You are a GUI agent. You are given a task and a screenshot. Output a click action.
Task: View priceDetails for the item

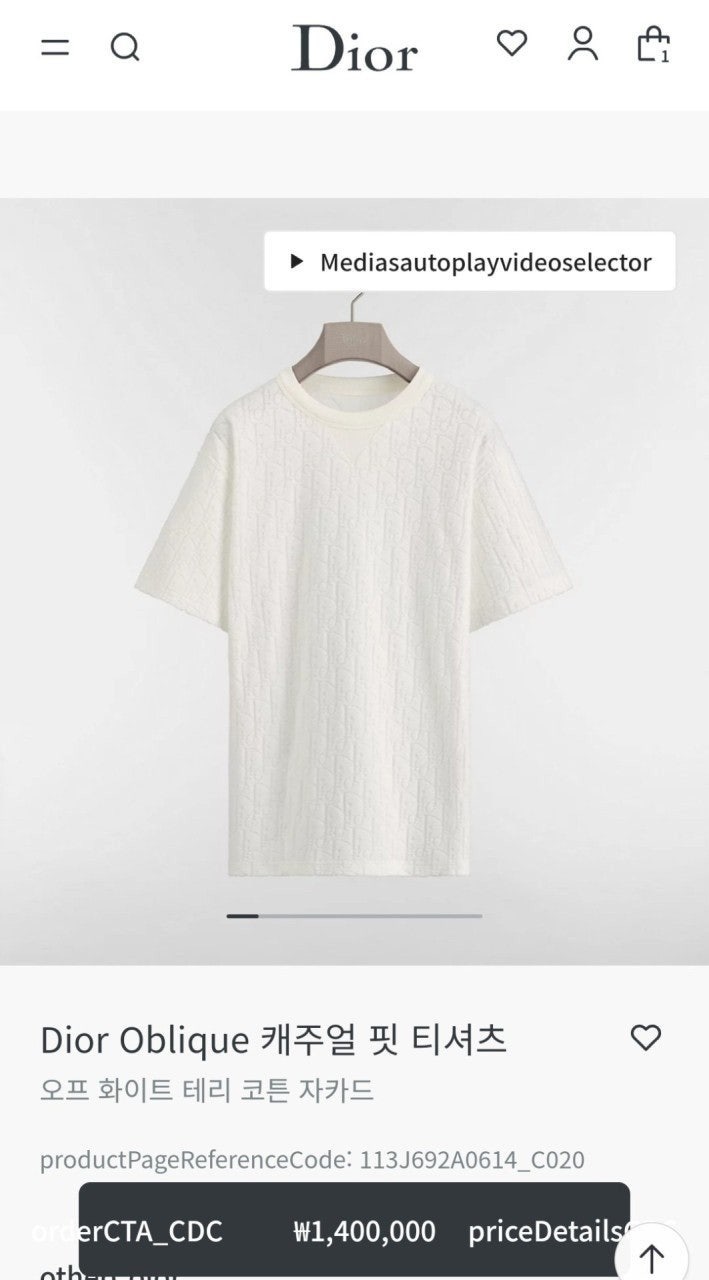pyautogui.click(x=545, y=1231)
